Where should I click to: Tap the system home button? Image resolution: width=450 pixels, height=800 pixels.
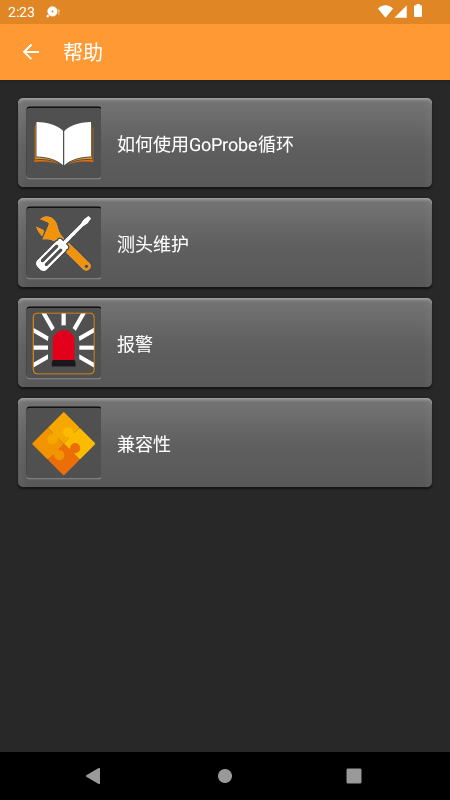(x=225, y=776)
